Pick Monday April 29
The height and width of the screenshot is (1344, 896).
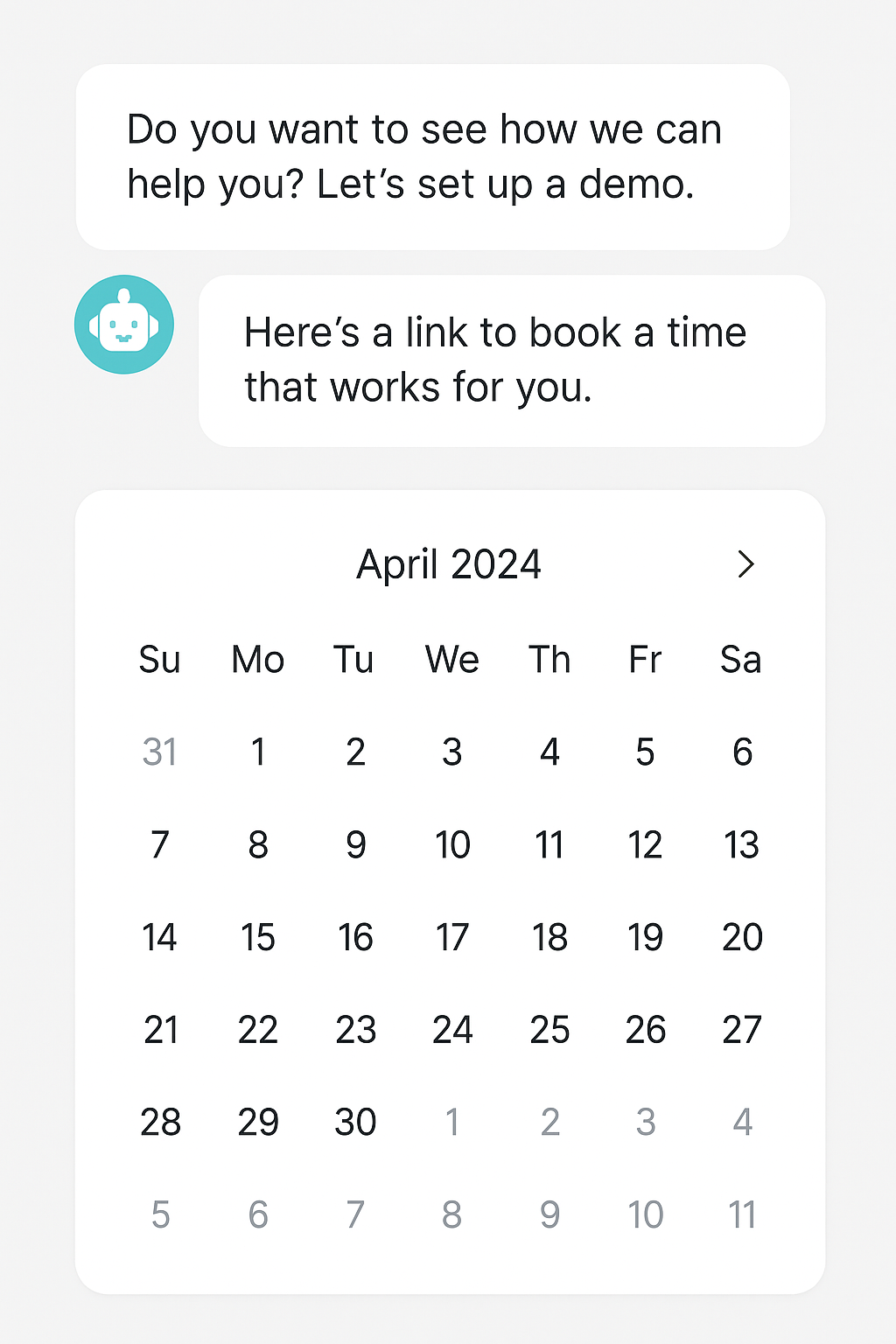pyautogui.click(x=258, y=1122)
